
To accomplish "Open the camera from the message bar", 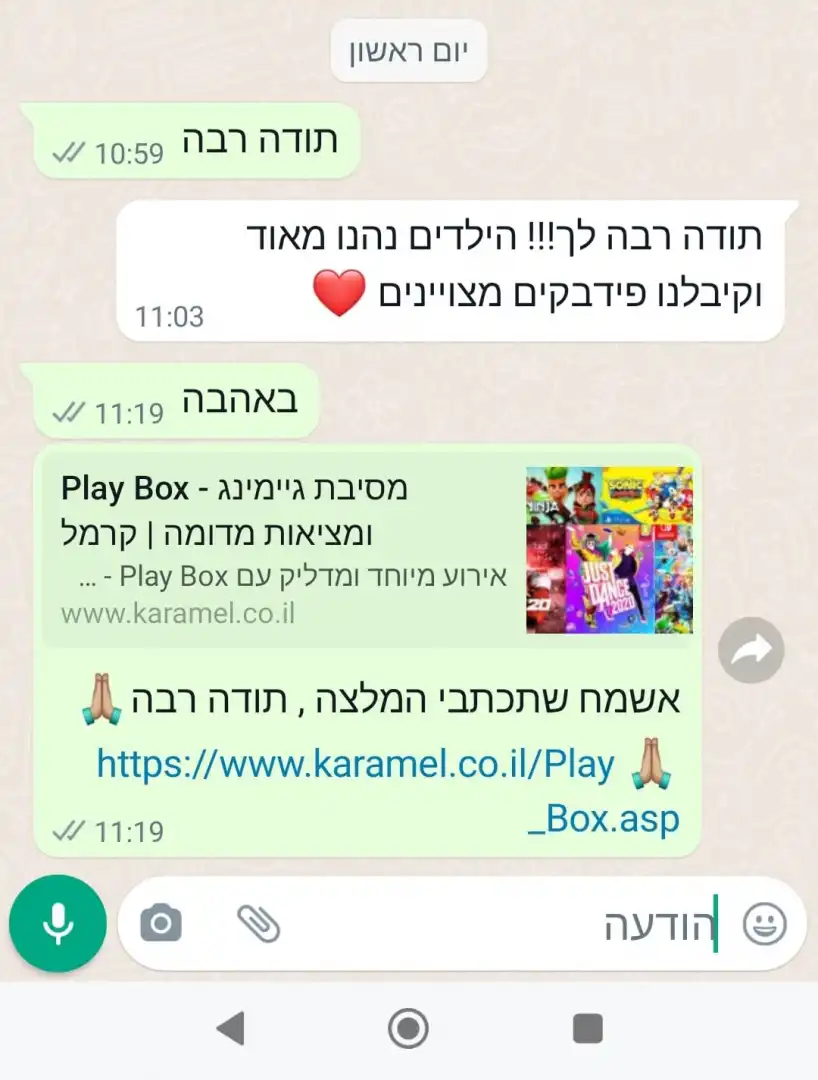I will click(161, 923).
